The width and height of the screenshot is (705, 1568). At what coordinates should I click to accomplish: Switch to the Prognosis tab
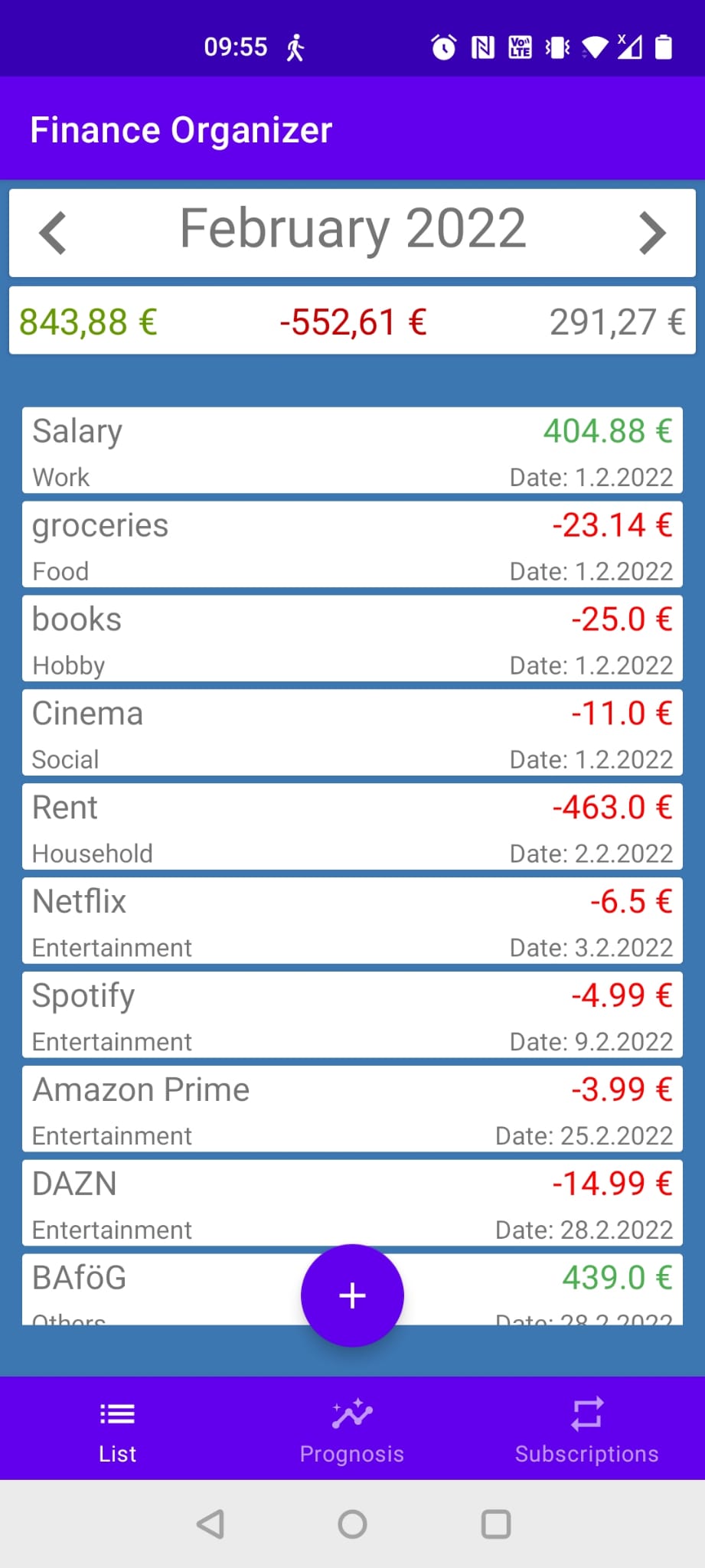click(x=352, y=1430)
